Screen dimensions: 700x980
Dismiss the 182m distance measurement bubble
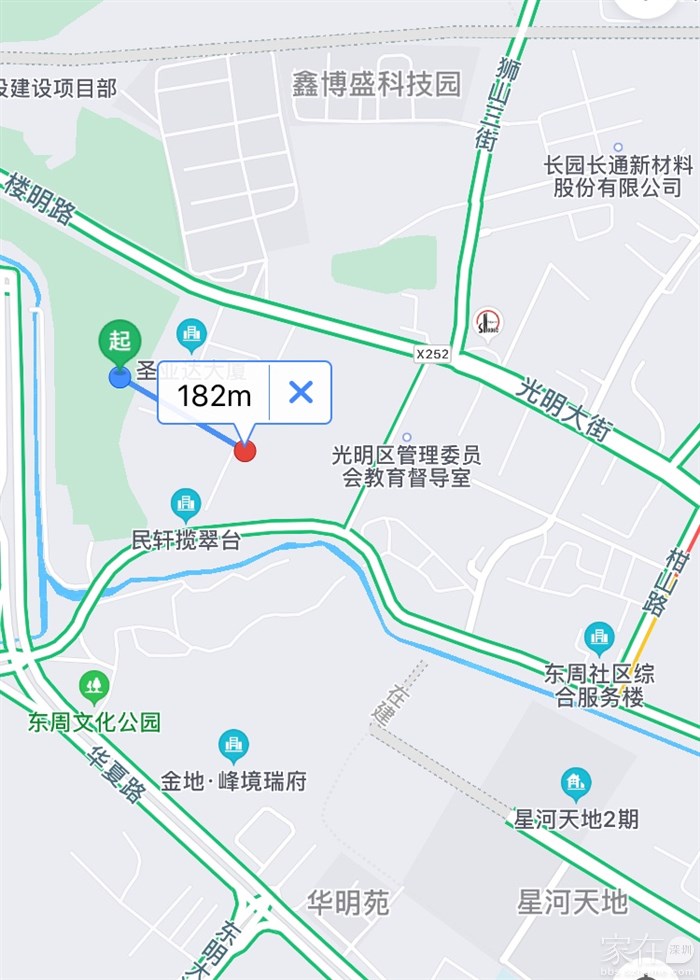tap(300, 392)
